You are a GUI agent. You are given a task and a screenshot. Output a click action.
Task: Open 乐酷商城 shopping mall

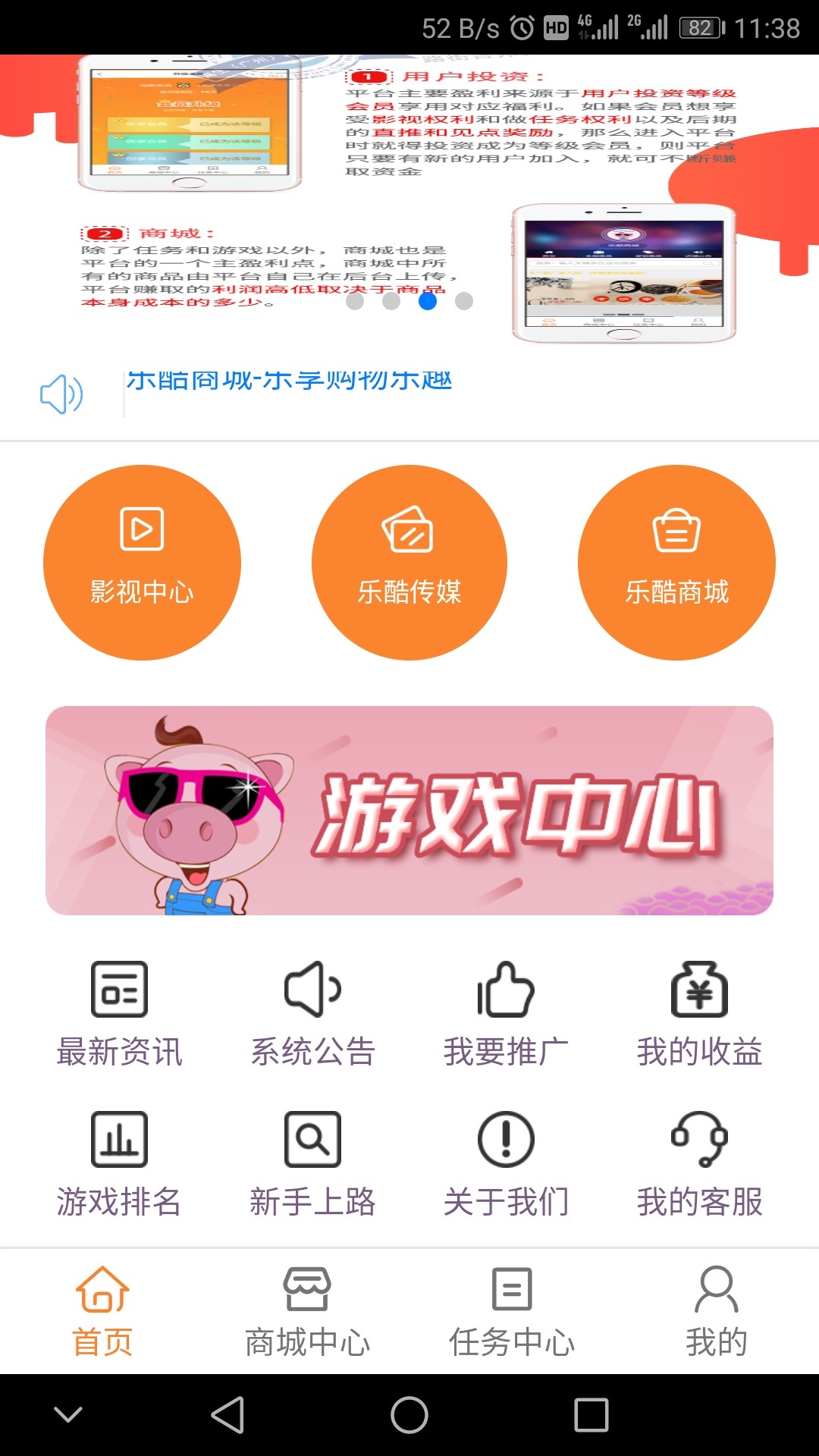(x=676, y=562)
